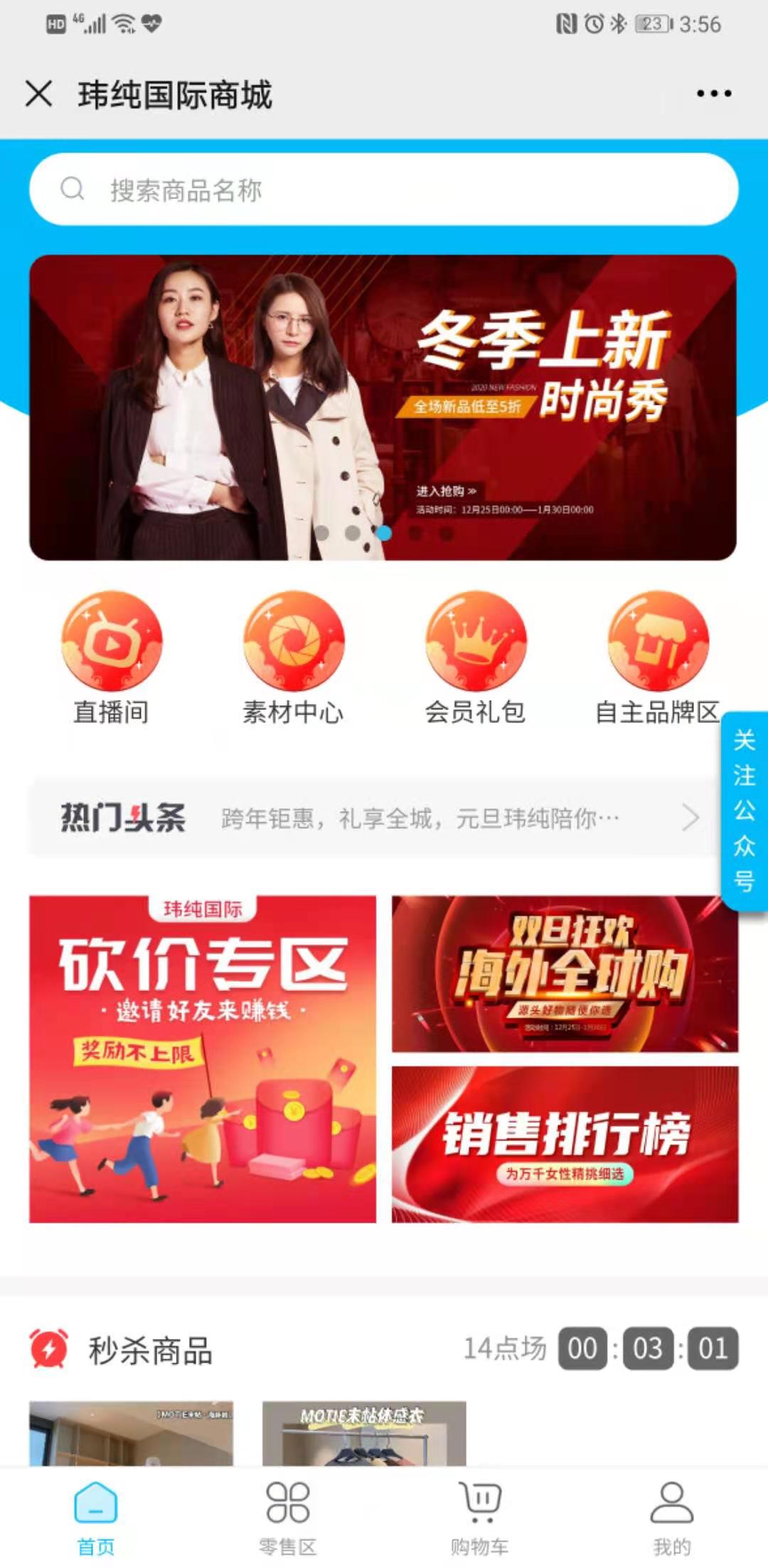Image resolution: width=768 pixels, height=1568 pixels.
Task: Open the 我的 tab
Action: [x=671, y=1517]
